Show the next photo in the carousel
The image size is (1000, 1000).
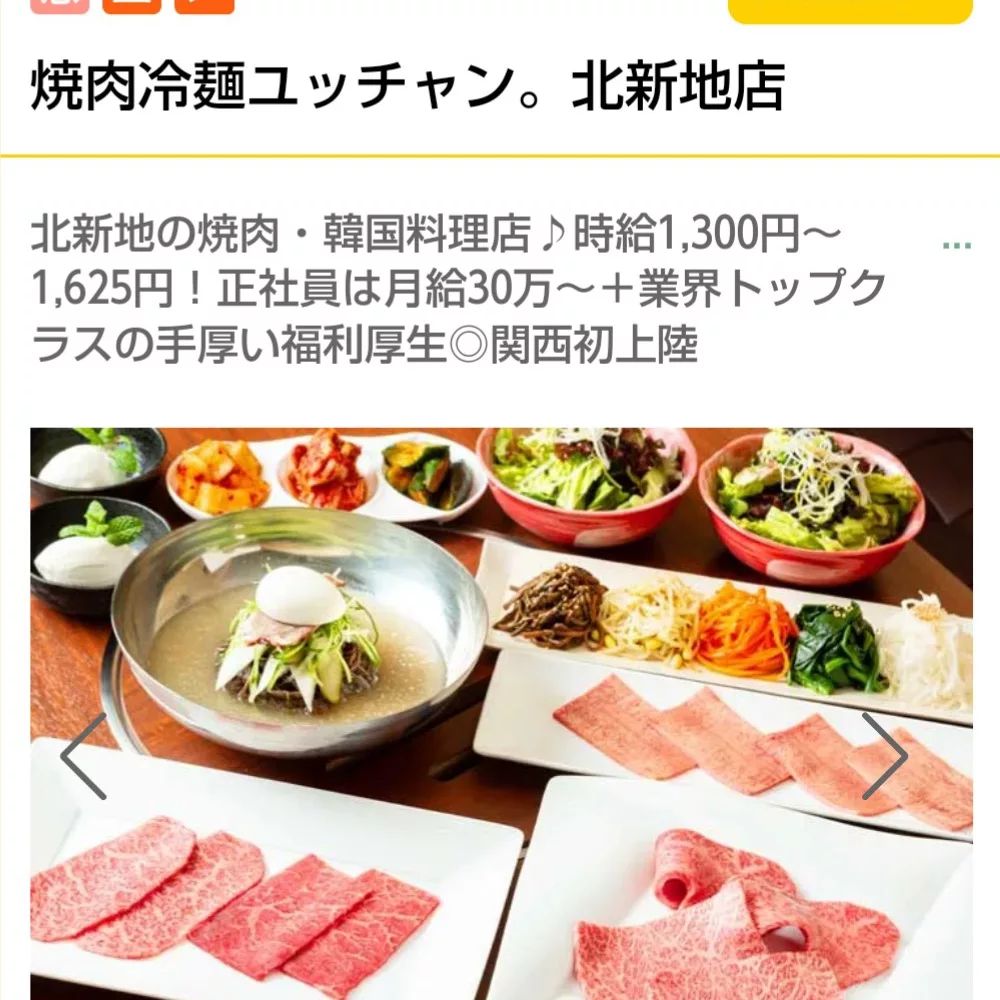885,756
